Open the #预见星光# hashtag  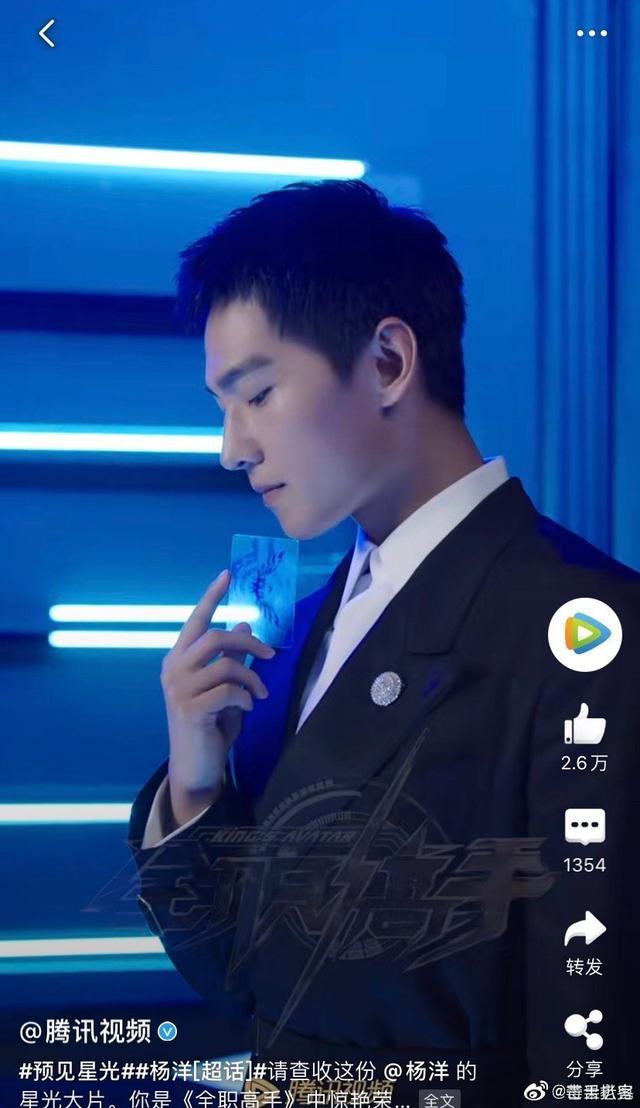pos(69,1071)
